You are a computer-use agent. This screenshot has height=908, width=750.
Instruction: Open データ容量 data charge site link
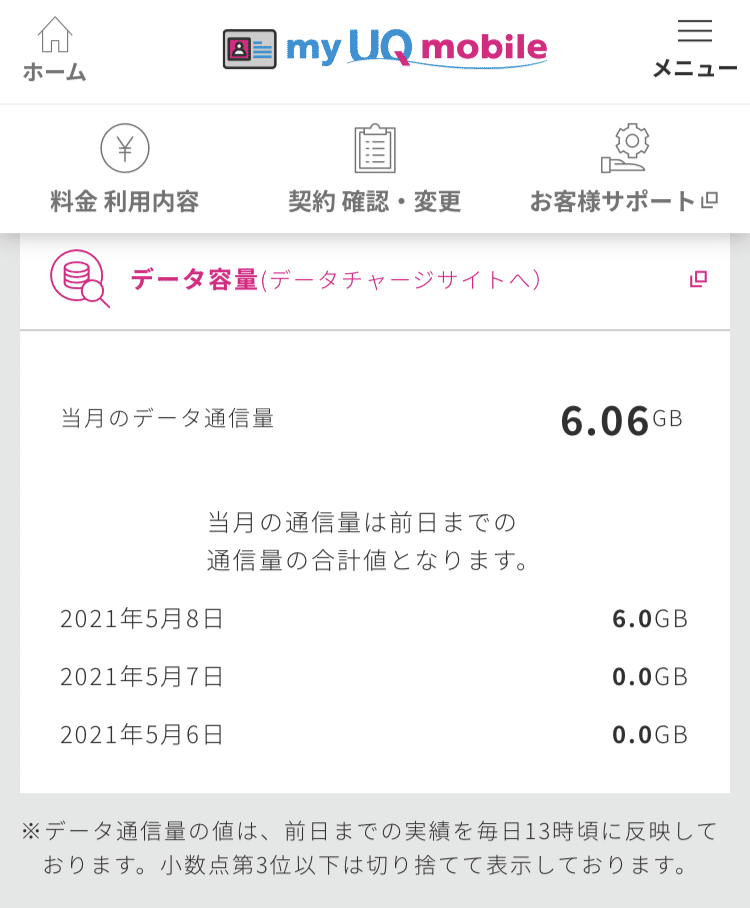click(x=335, y=280)
